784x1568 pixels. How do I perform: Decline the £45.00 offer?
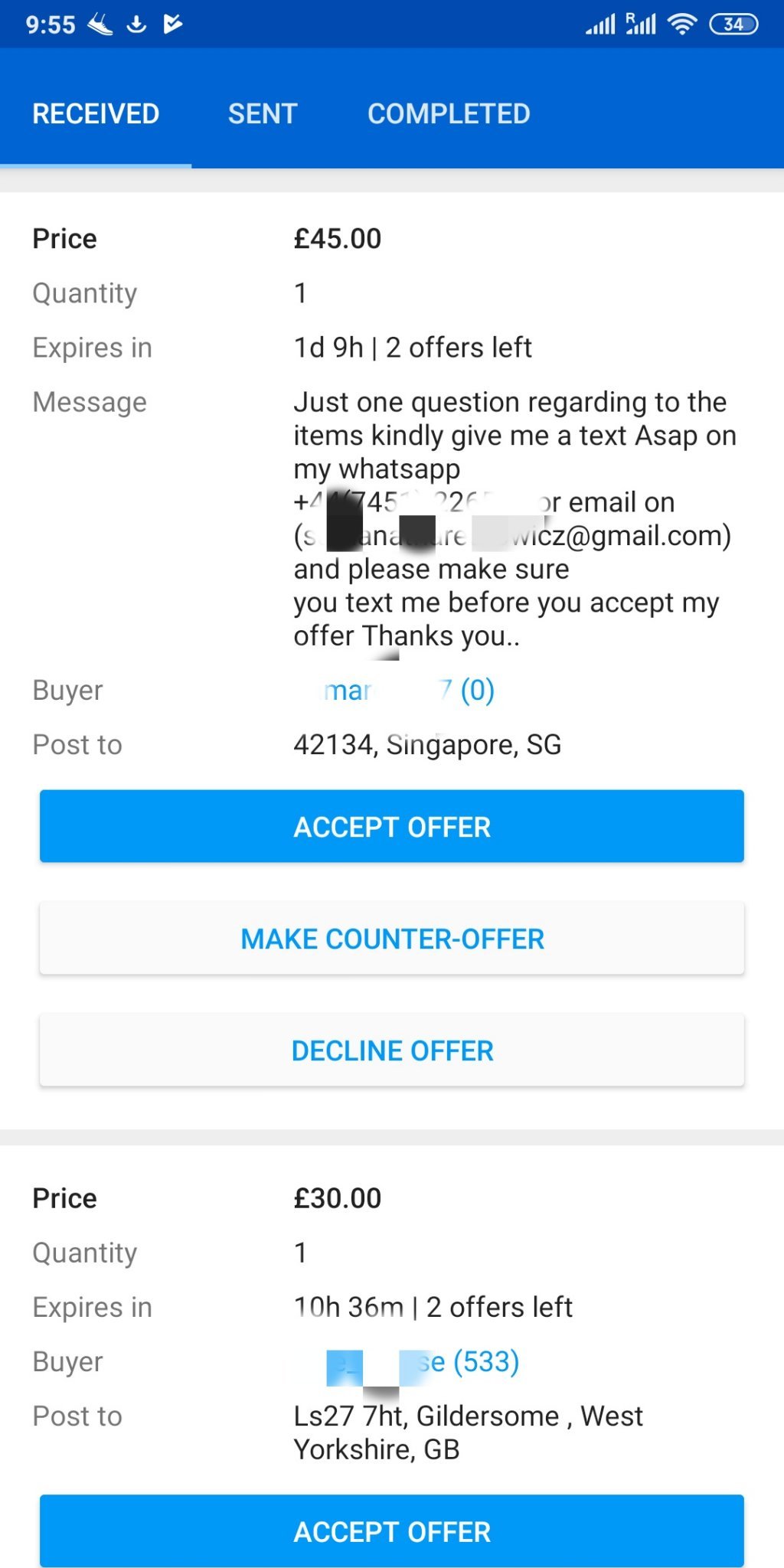392,1050
